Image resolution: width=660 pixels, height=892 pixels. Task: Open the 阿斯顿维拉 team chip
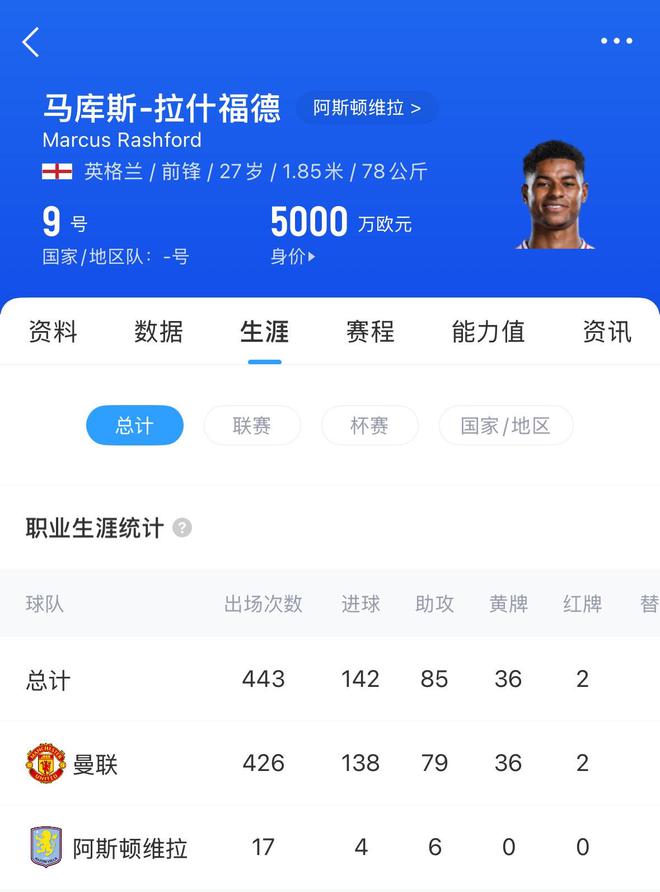tap(367, 108)
